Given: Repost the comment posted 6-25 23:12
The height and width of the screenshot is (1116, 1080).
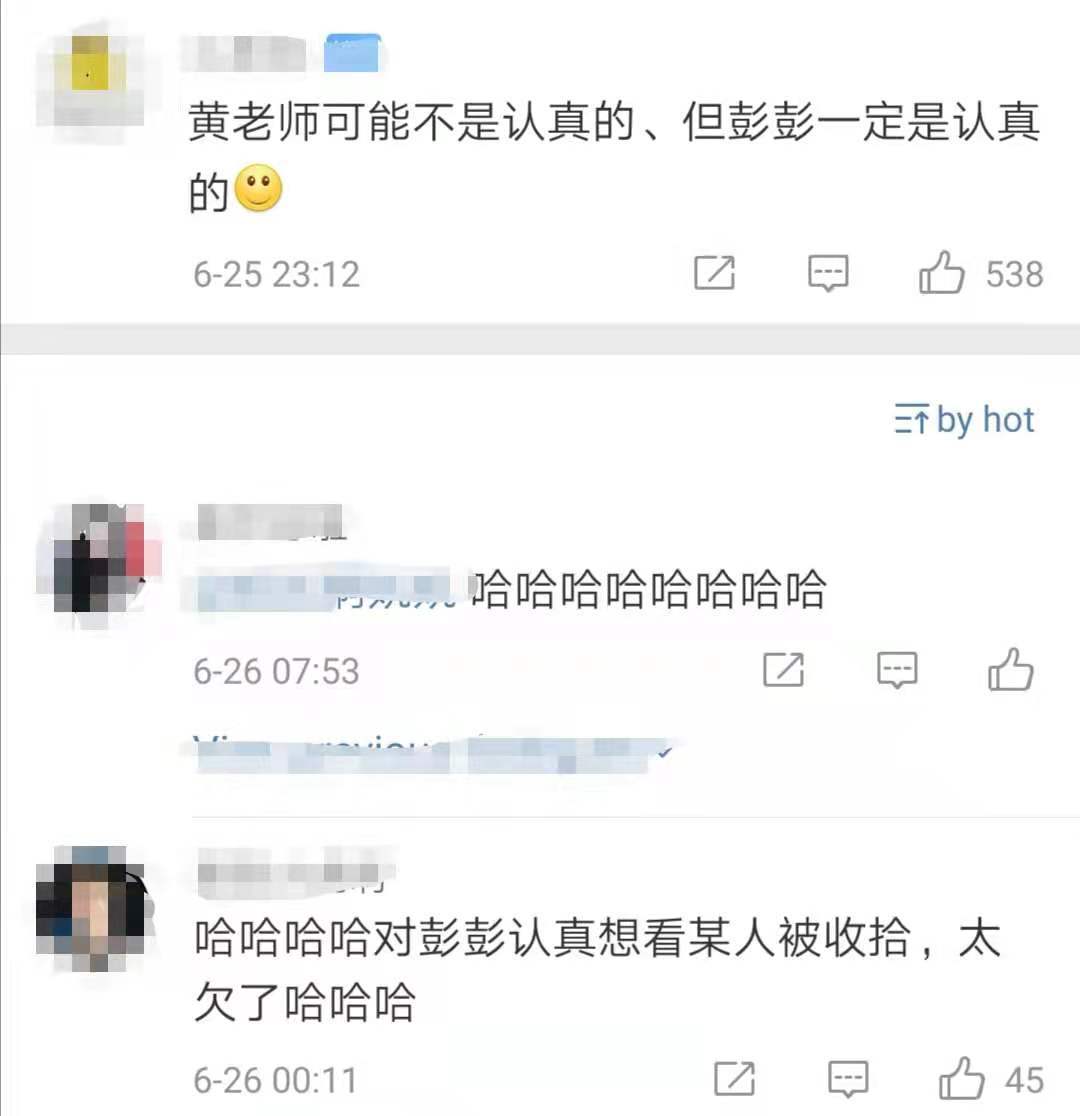Looking at the screenshot, I should (x=714, y=273).
